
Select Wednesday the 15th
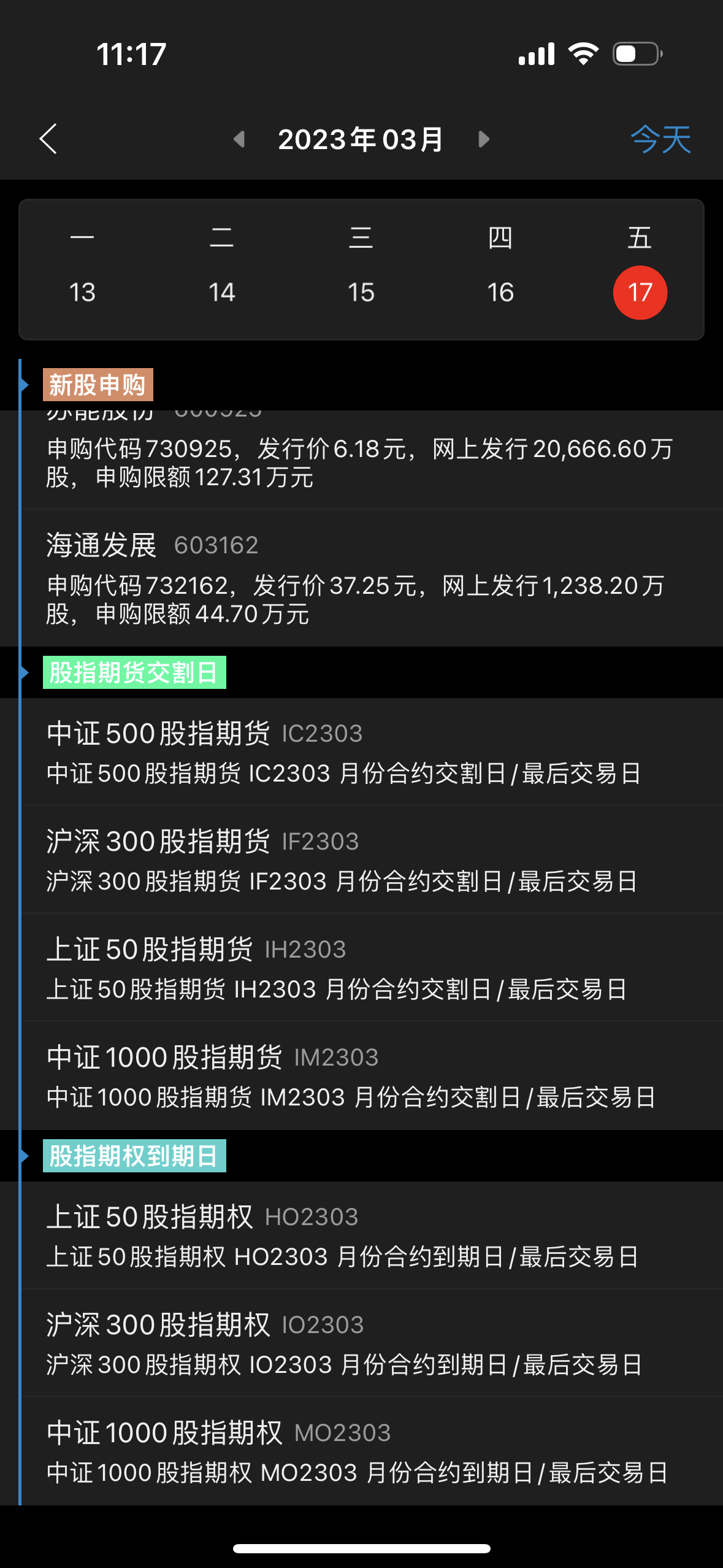point(361,292)
